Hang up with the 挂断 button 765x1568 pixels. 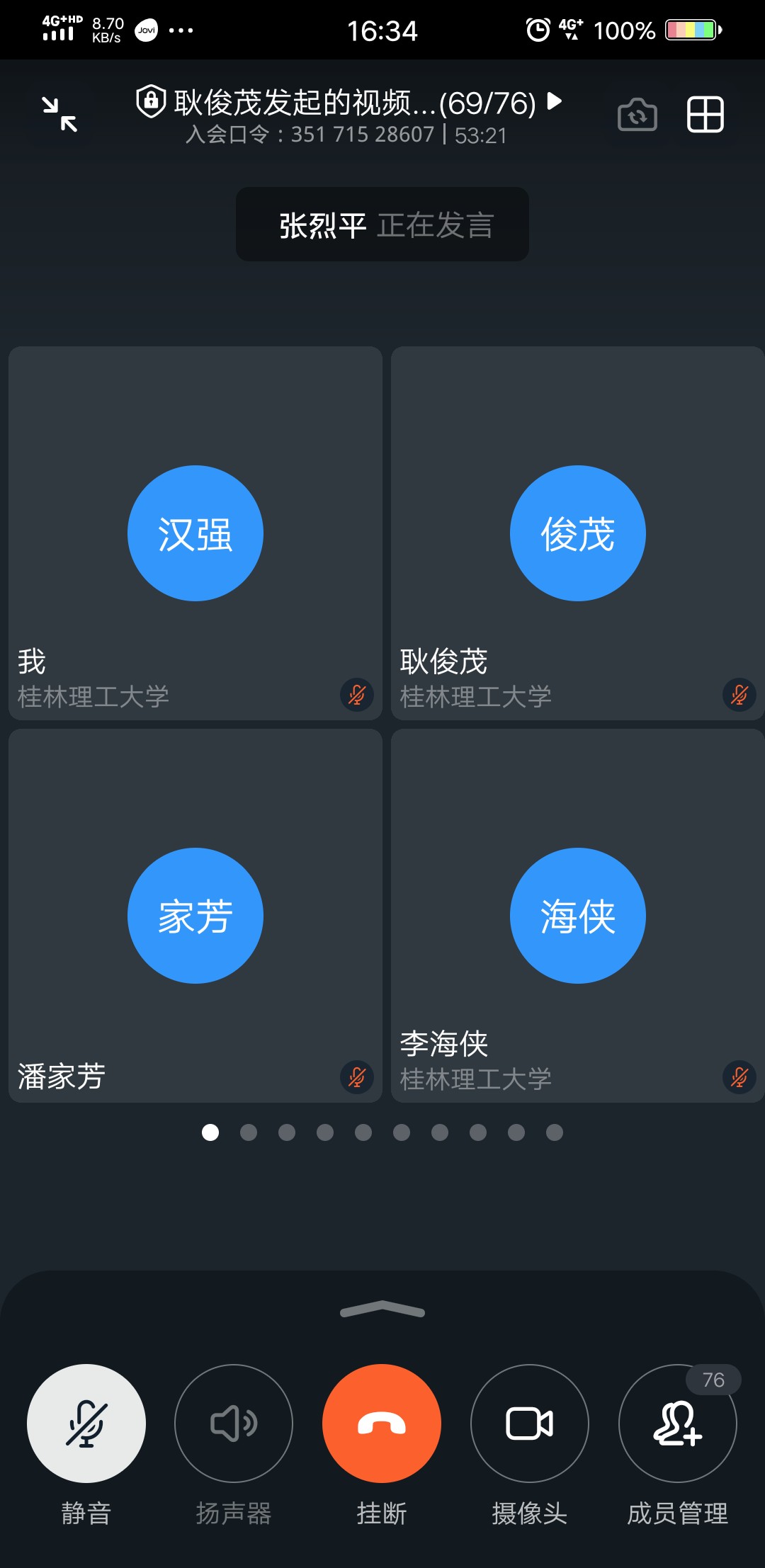pyautogui.click(x=382, y=1423)
